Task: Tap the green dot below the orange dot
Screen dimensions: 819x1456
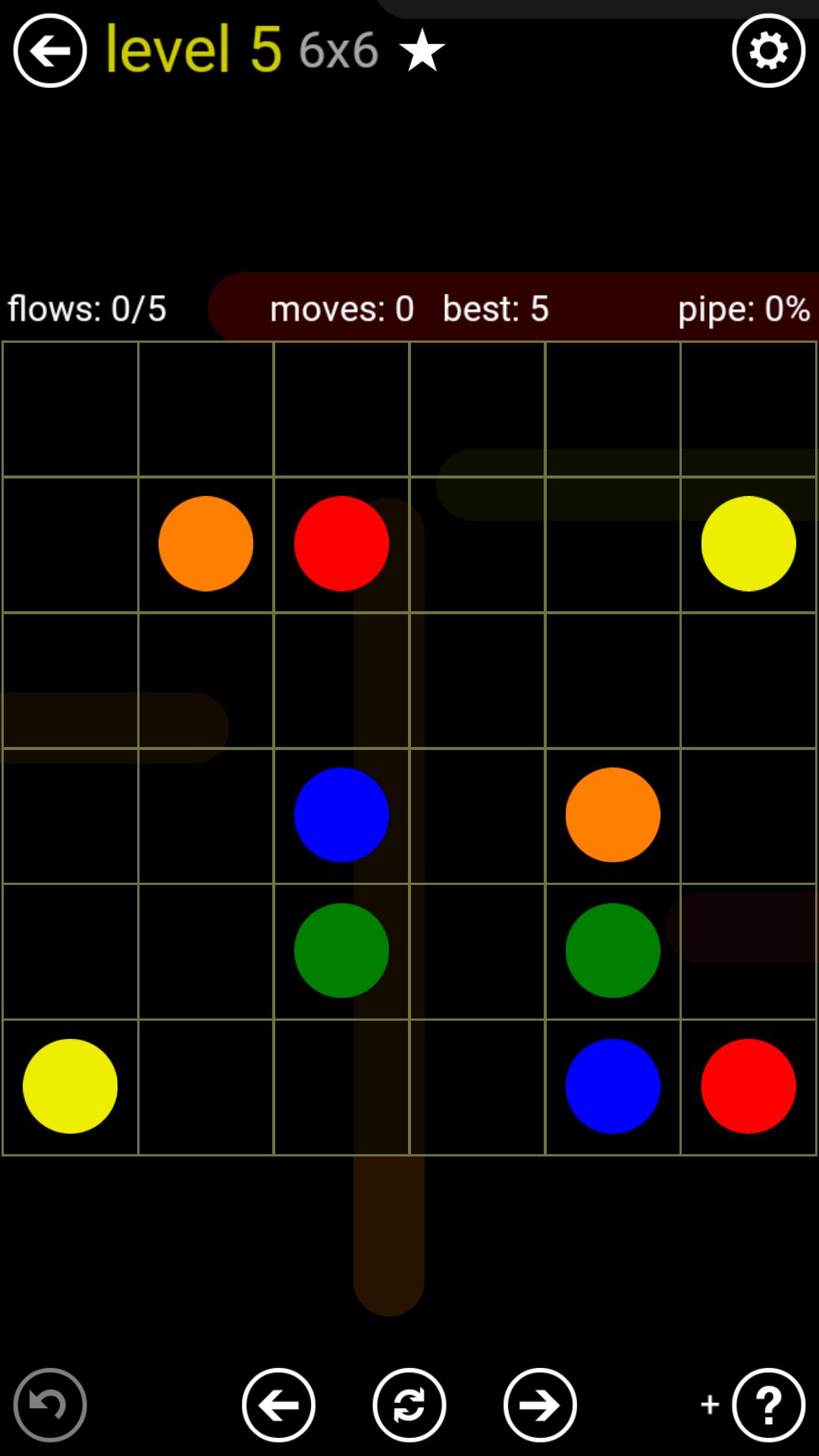Action: click(613, 950)
